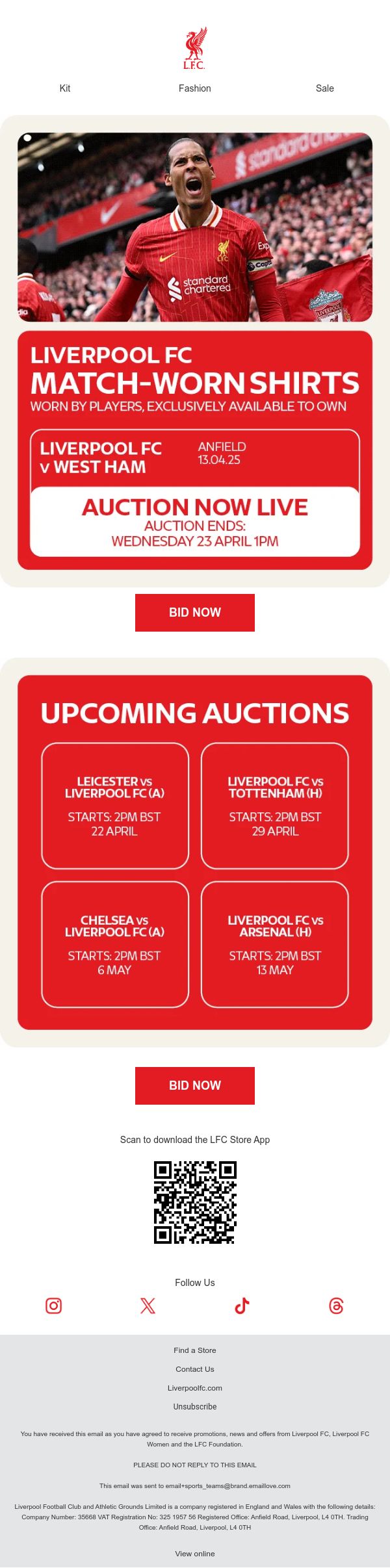Image resolution: width=390 pixels, height=1568 pixels.
Task: Go to the Fashion section
Action: pos(195,88)
